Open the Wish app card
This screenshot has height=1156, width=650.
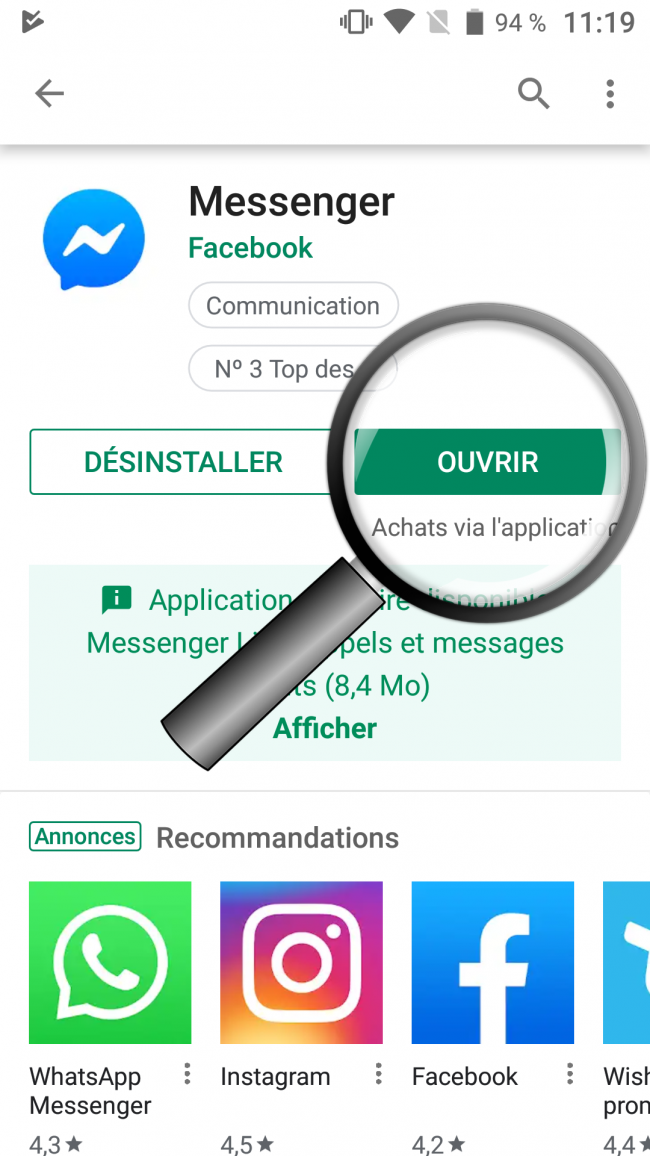627,962
